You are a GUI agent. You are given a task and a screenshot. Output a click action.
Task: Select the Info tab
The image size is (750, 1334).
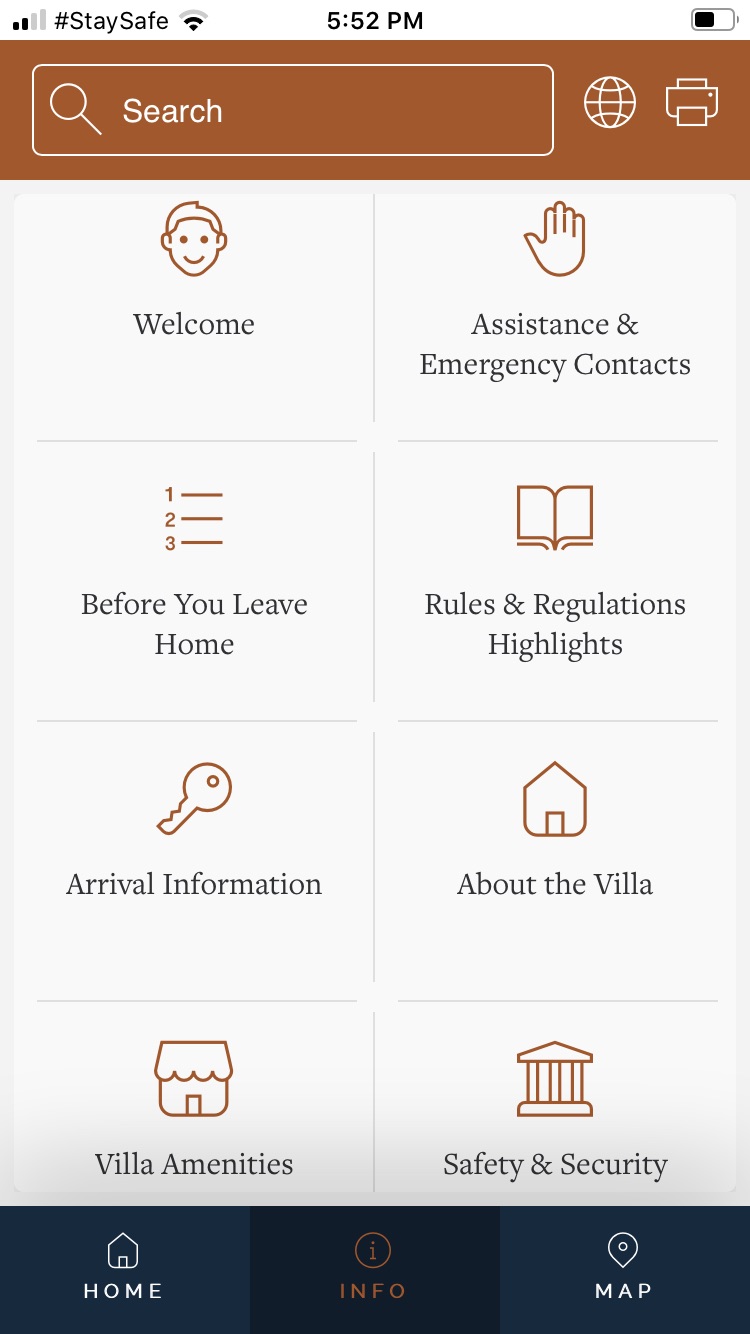(x=374, y=1268)
